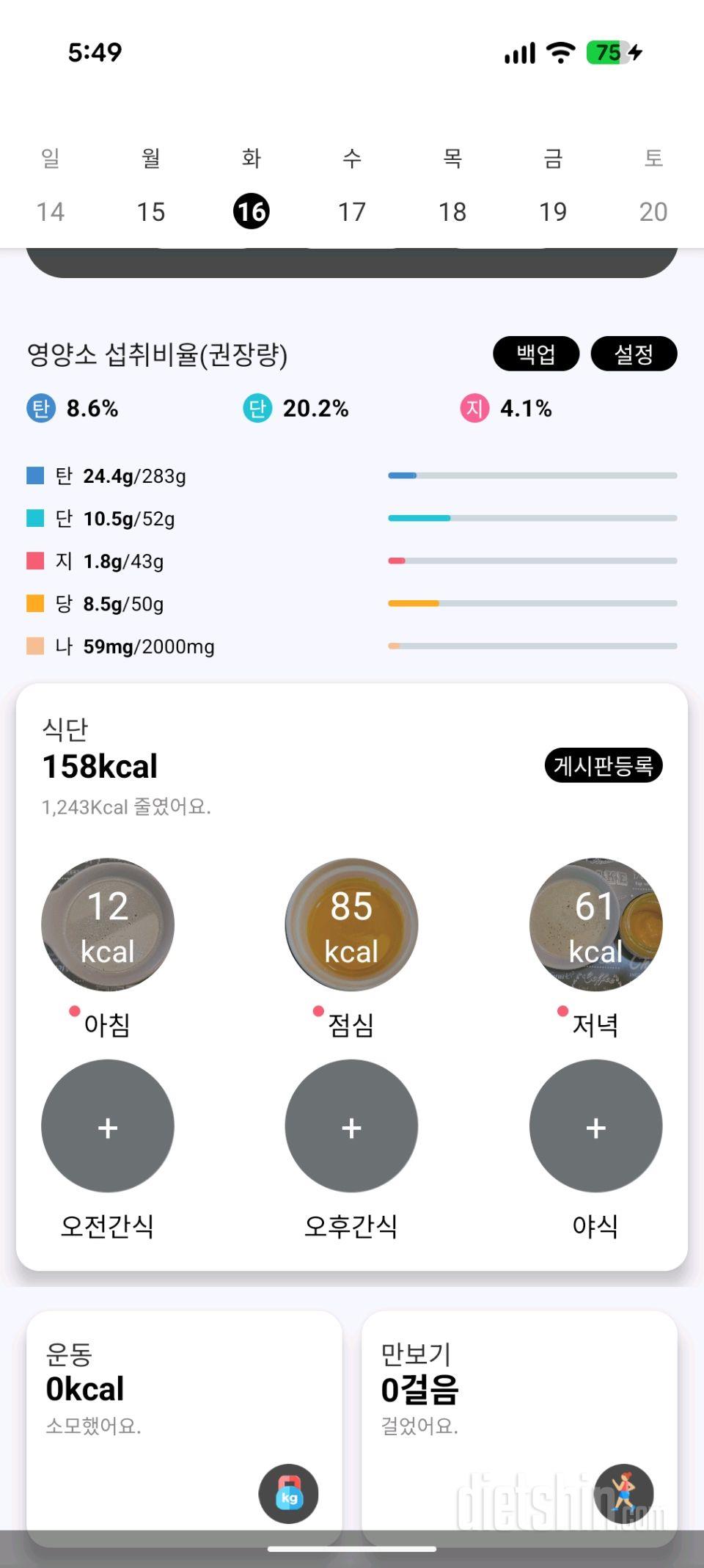Open the 아침 12 kcal meal
The width and height of the screenshot is (704, 1568).
coord(108,925)
